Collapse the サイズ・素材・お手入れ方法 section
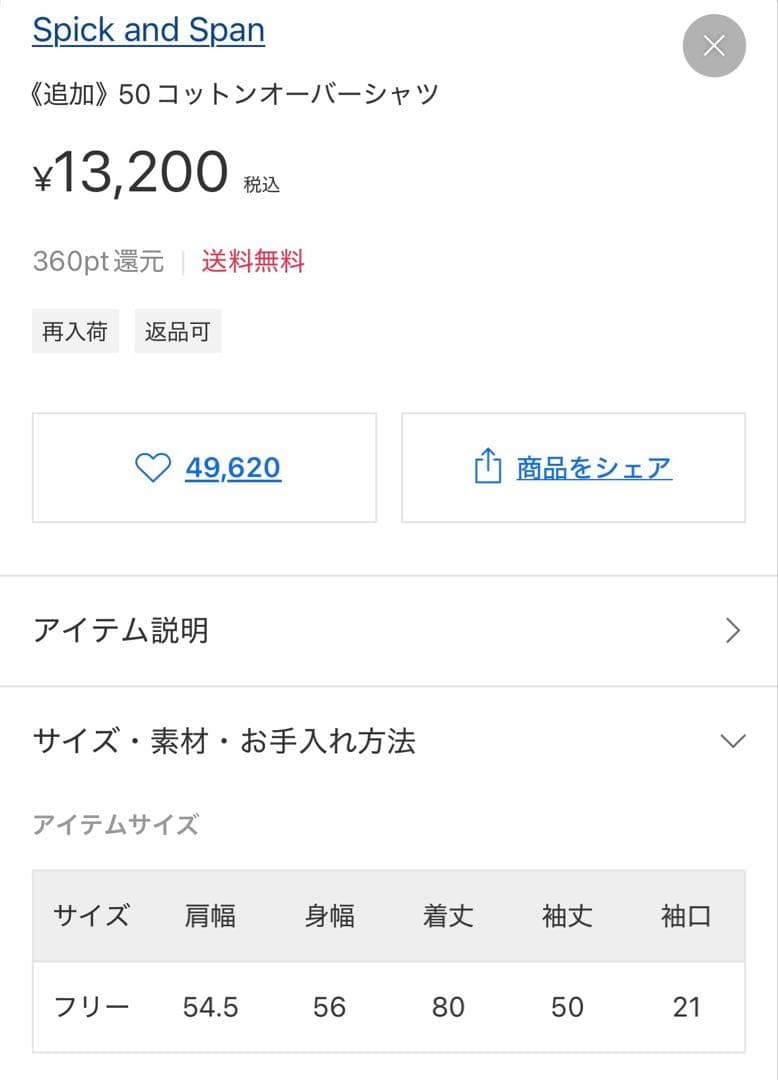 click(389, 741)
